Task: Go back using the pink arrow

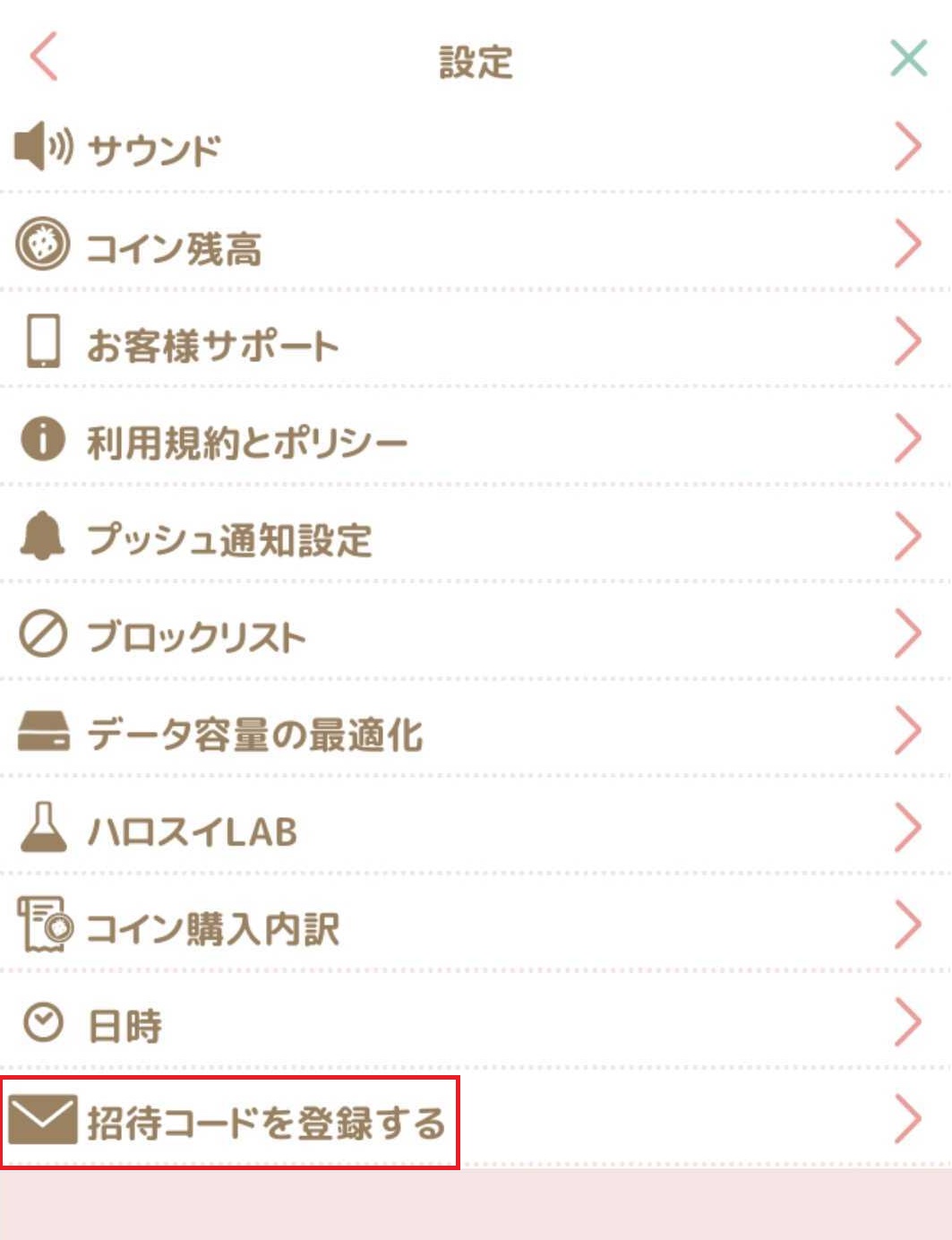Action: [x=44, y=56]
